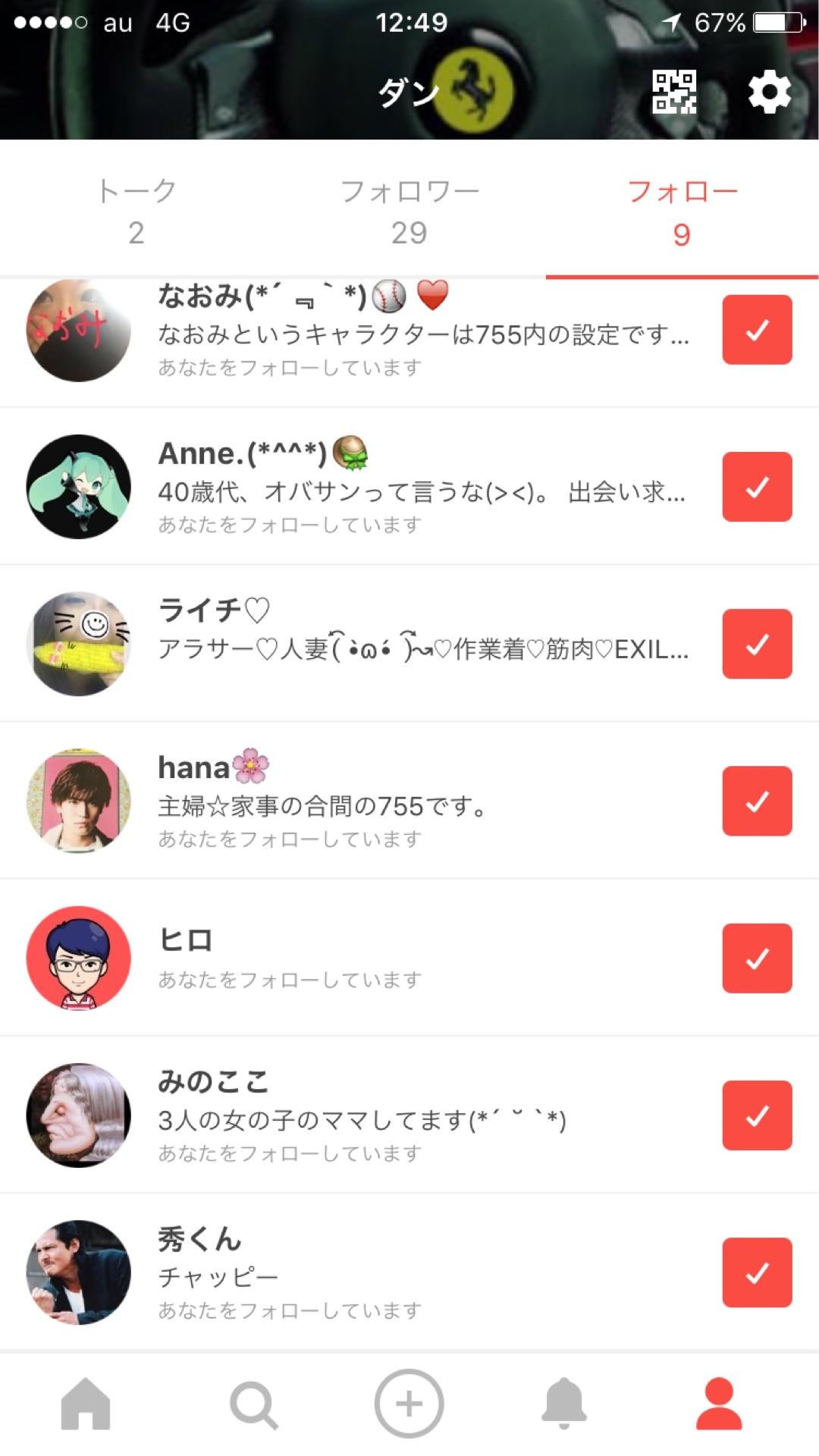Toggle the follow checkmark for ヒロ
Viewport: 819px width, 1456px height.
tap(756, 959)
